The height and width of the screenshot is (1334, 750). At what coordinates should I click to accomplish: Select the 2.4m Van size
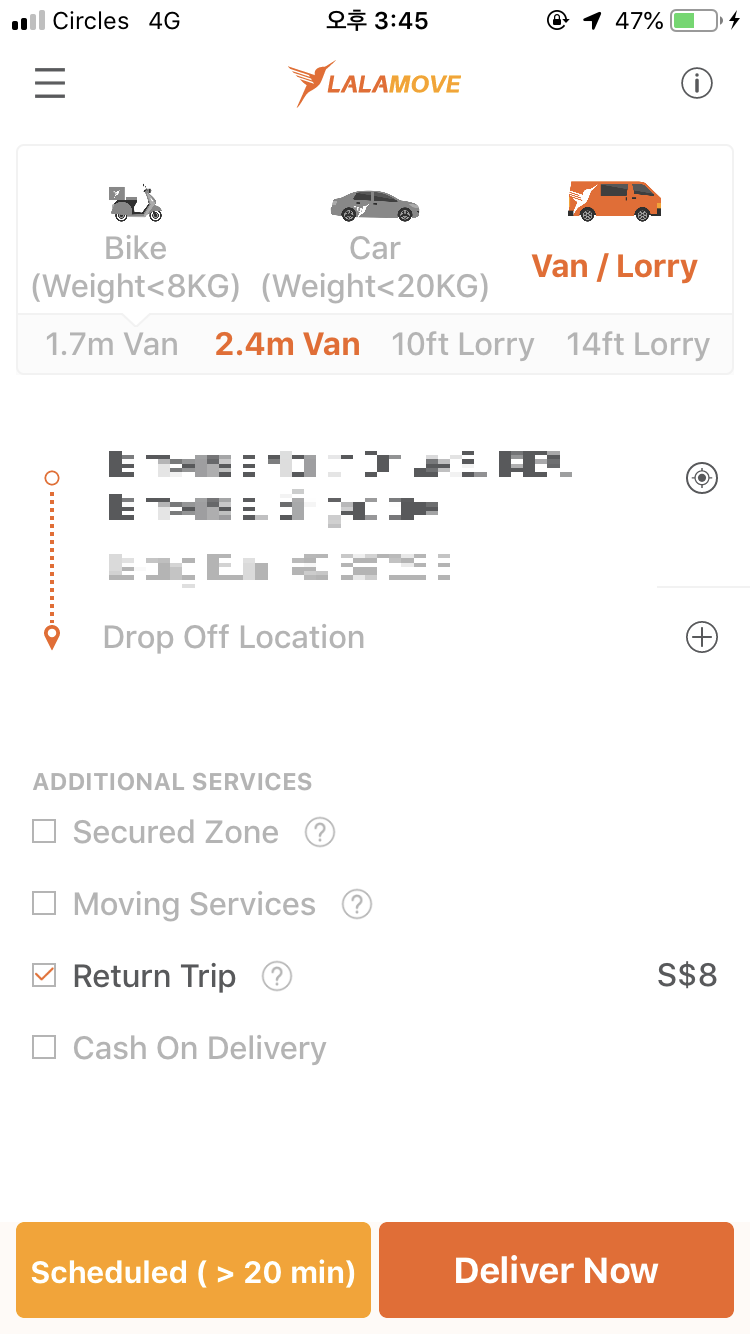pos(287,345)
